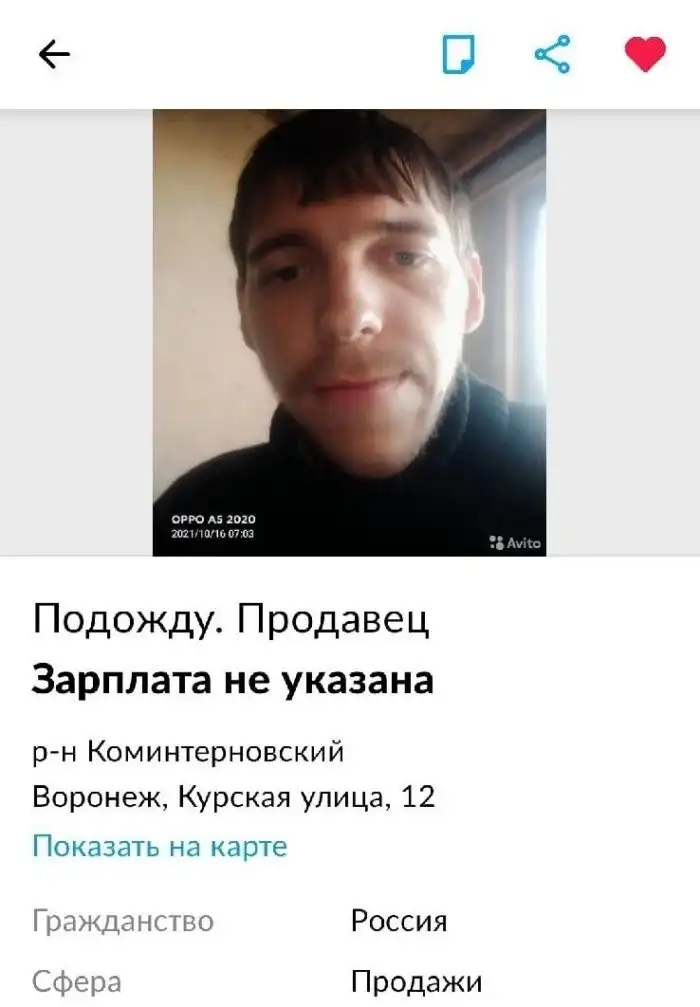Remove listing from favorites heart
700x1007 pixels.
tap(645, 54)
